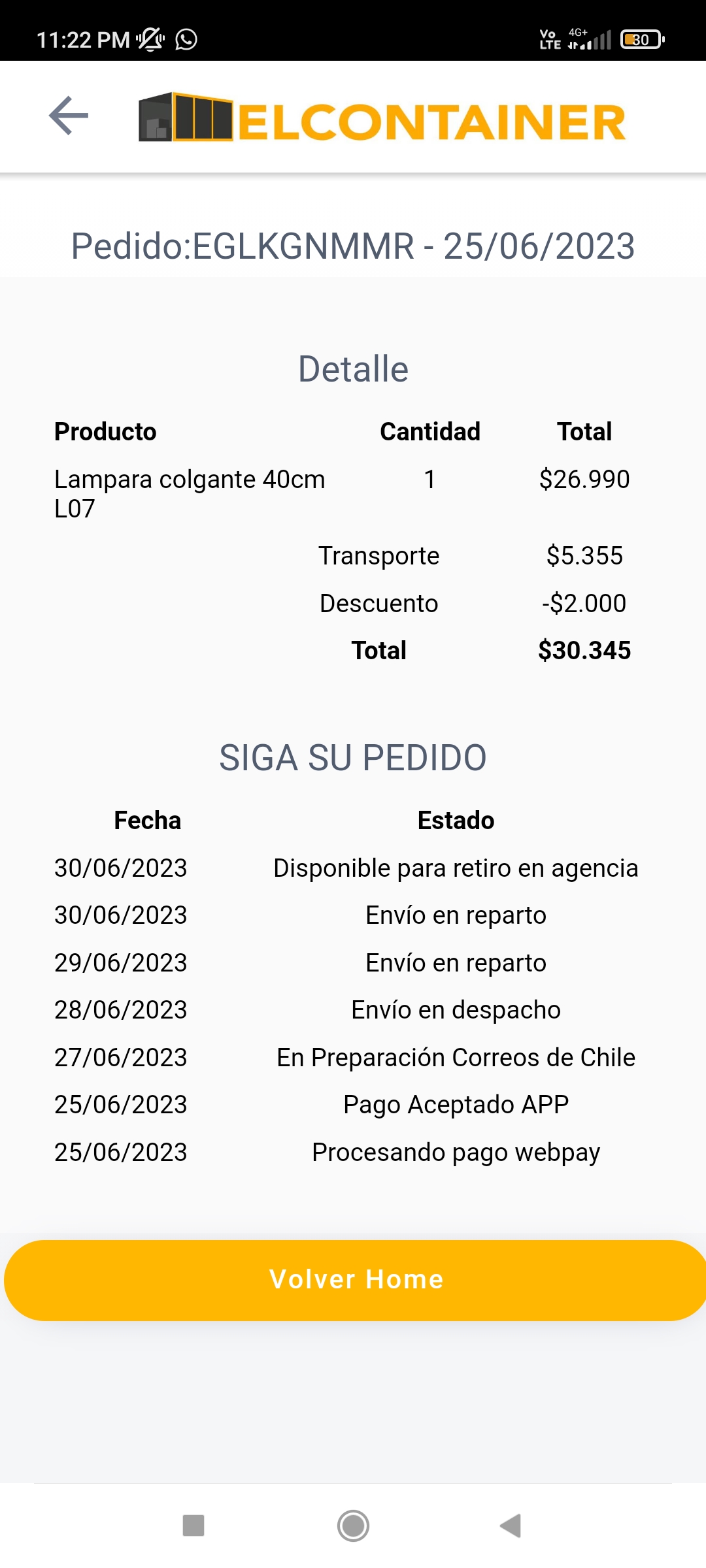The height and width of the screenshot is (1568, 706).
Task: Select the 27/06/2023 Correos de Chile row
Action: [x=456, y=1057]
